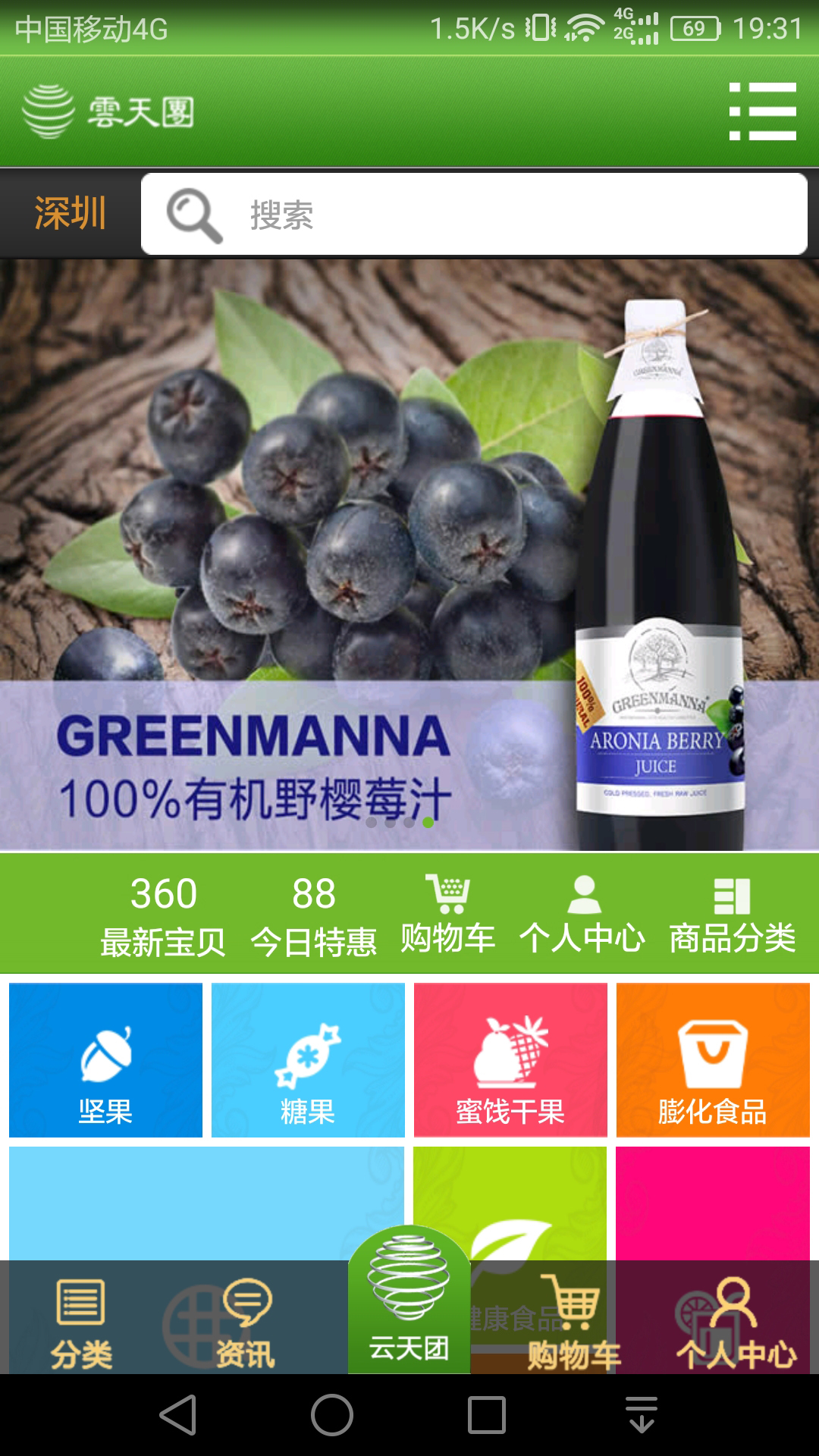Browse the 蜜饯干果 category
The image size is (819, 1456).
[x=510, y=1060]
